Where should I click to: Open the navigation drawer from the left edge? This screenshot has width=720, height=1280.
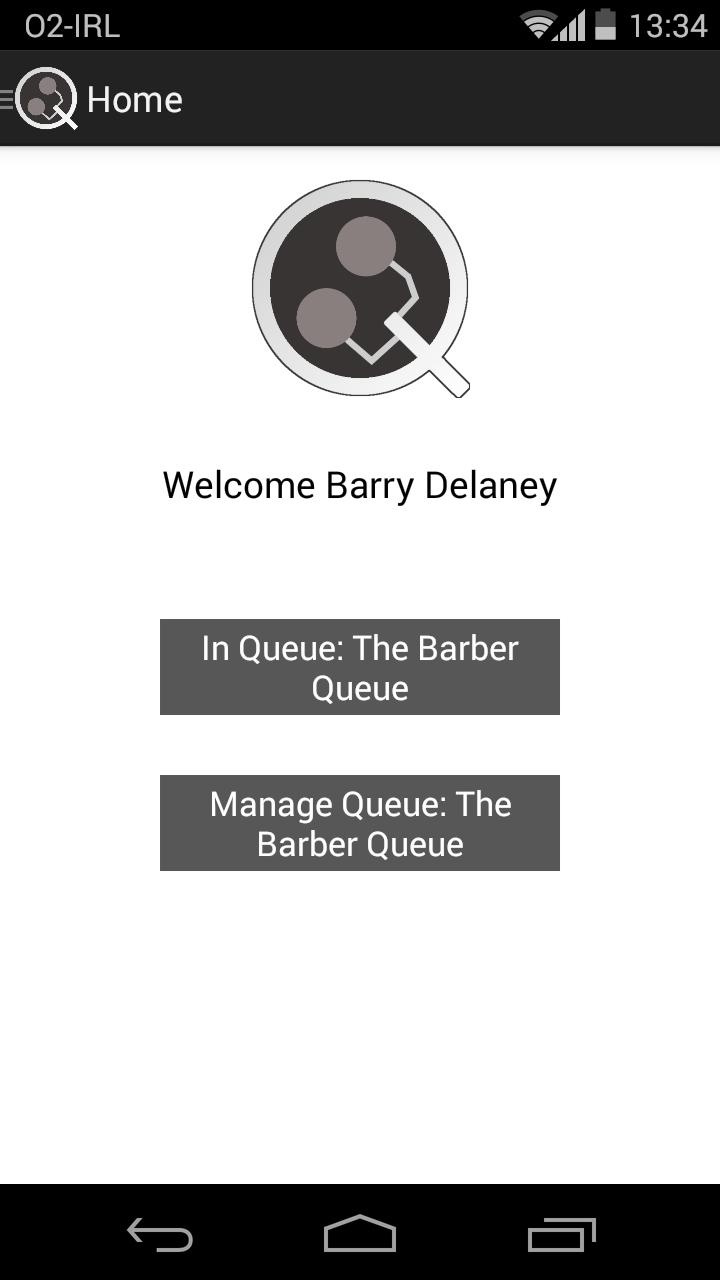click(6, 98)
